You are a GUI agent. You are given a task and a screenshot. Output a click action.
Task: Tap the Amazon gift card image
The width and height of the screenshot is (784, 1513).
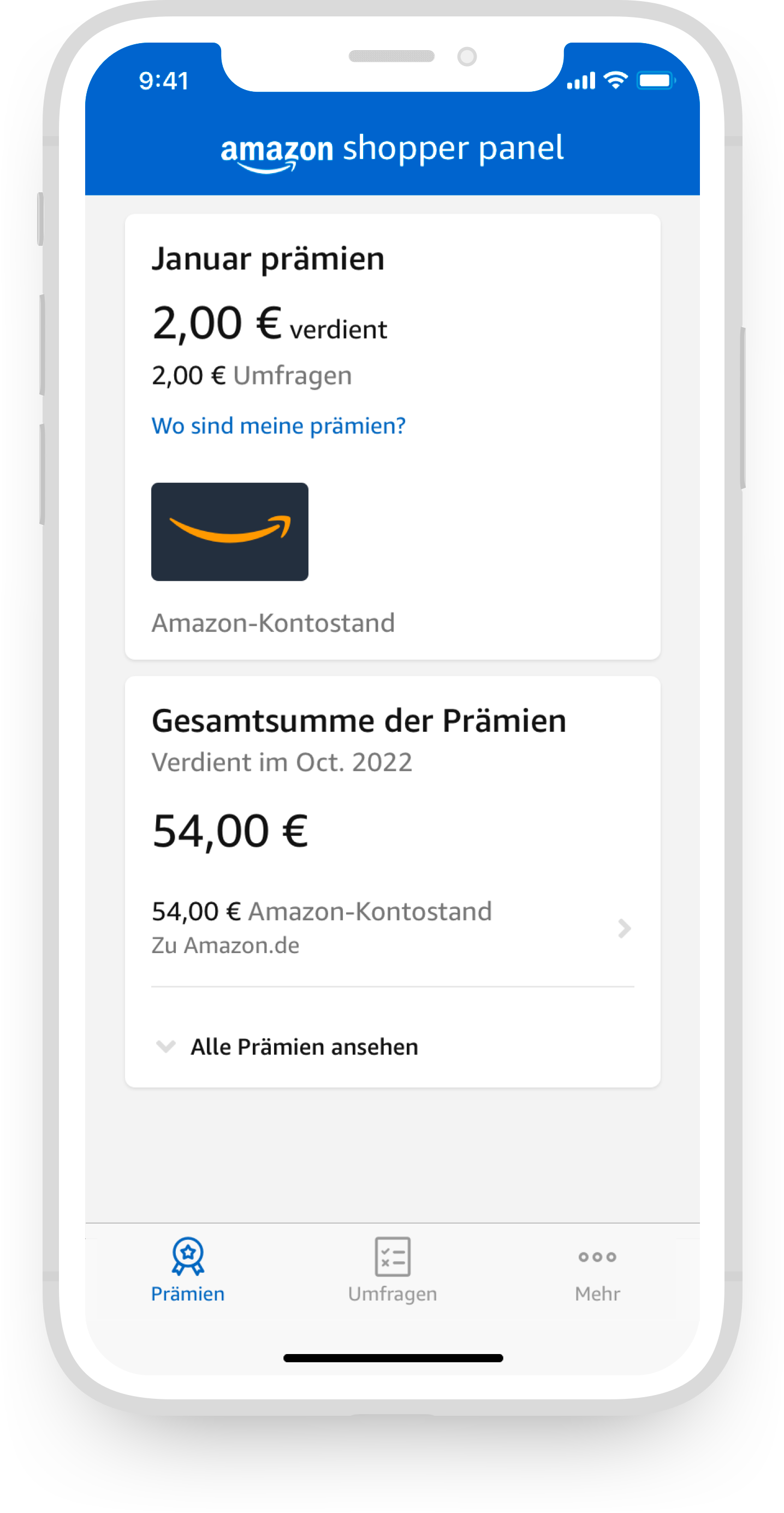229,531
